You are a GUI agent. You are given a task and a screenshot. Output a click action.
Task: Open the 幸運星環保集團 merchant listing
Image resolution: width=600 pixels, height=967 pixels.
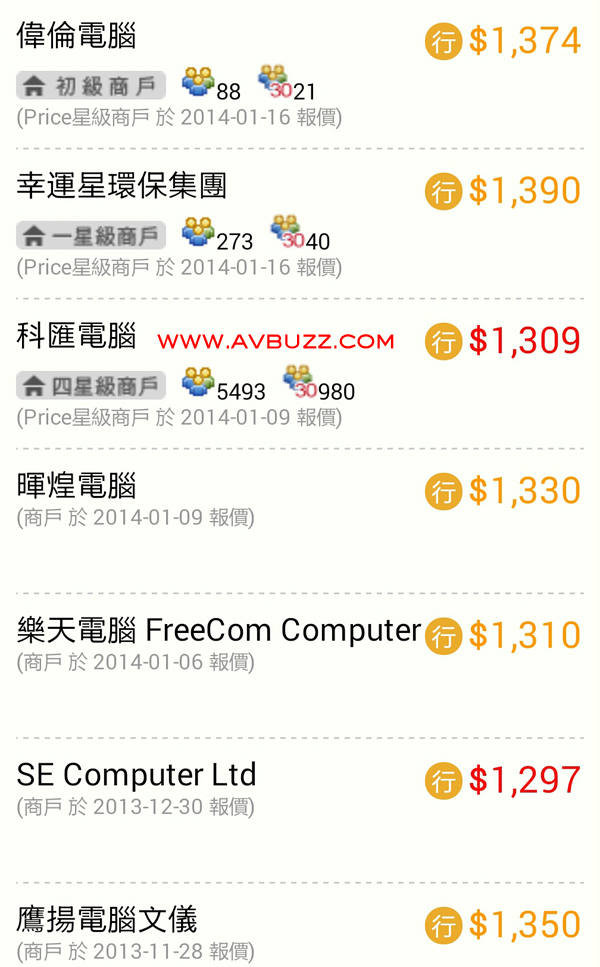pos(122,185)
